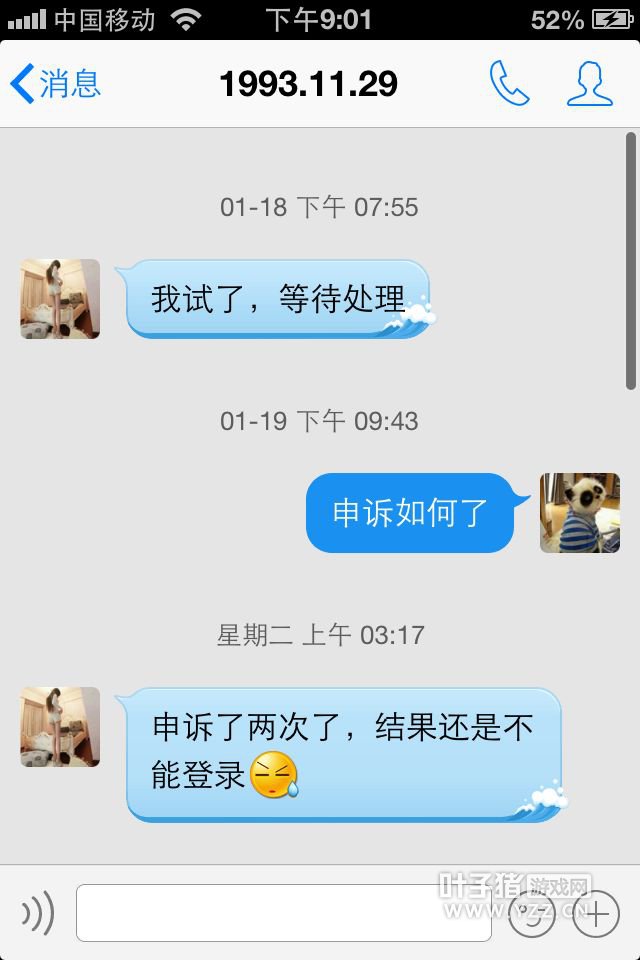Open the emoji picker
The width and height of the screenshot is (640, 960).
click(531, 914)
